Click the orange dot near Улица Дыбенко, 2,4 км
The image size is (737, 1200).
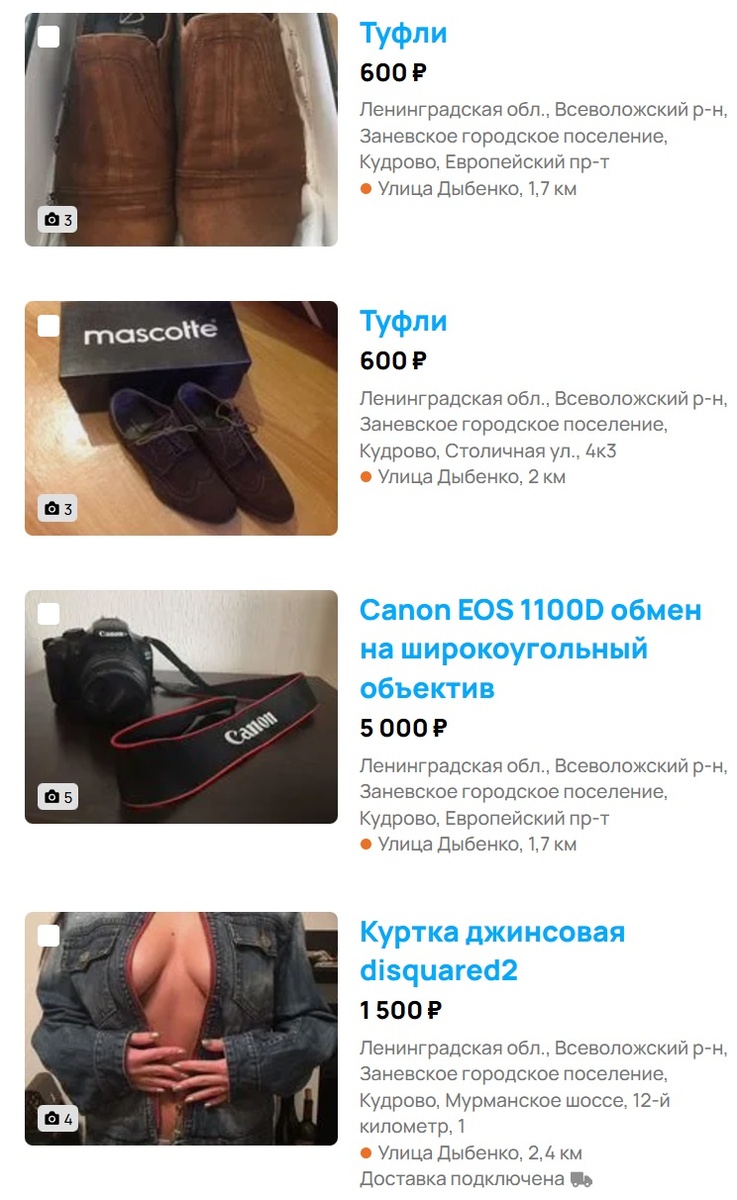[365, 1151]
